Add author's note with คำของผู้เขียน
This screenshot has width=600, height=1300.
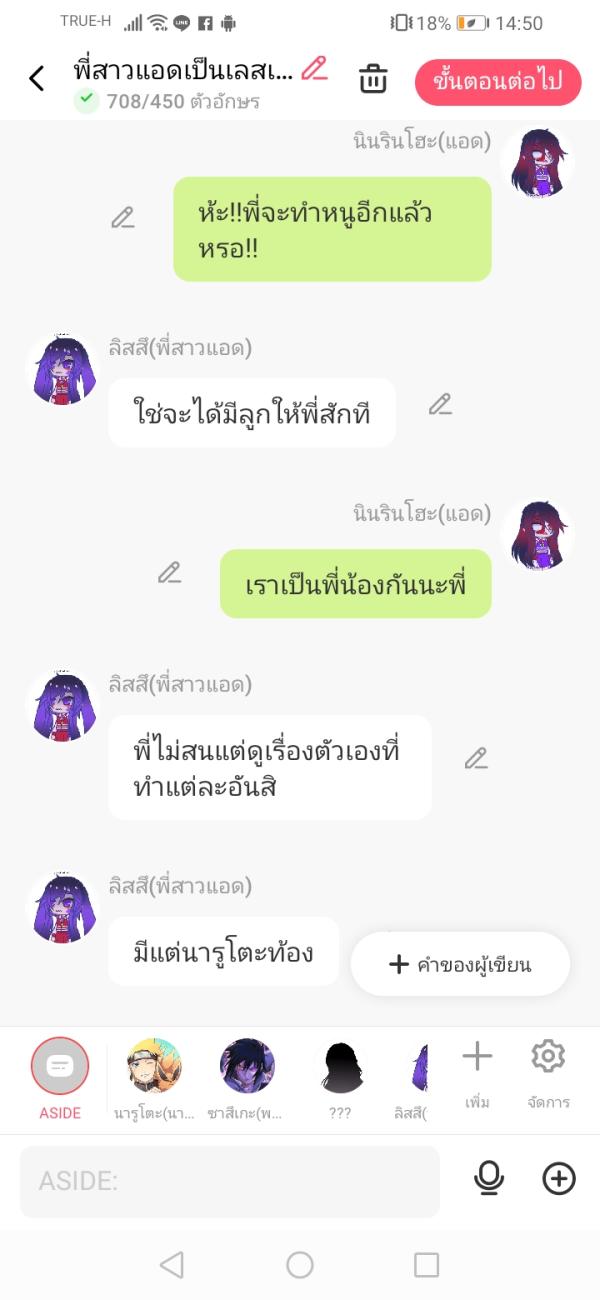click(460, 964)
